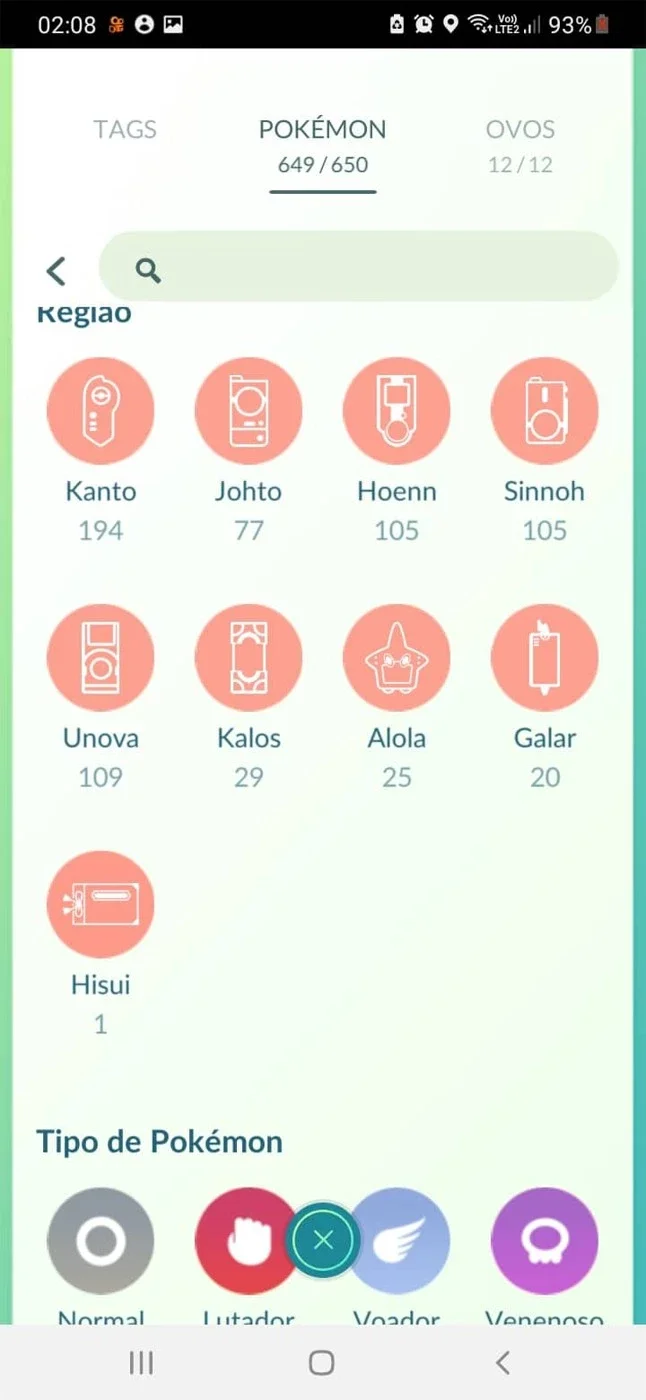Close the Pokémon storage with the X button
Screen dimensions: 646x1400
[x=322, y=1241]
